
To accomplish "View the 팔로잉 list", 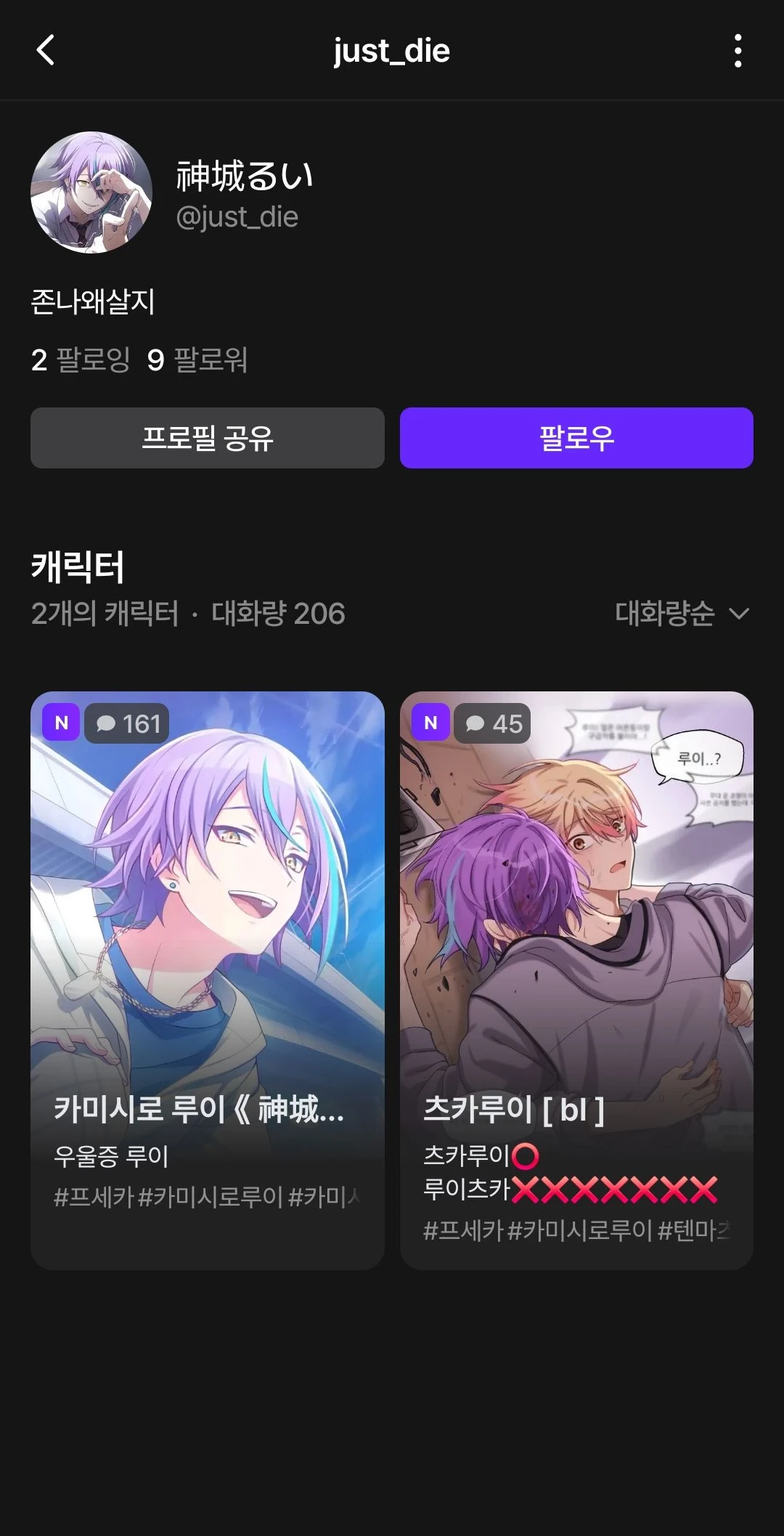I will click(x=81, y=360).
